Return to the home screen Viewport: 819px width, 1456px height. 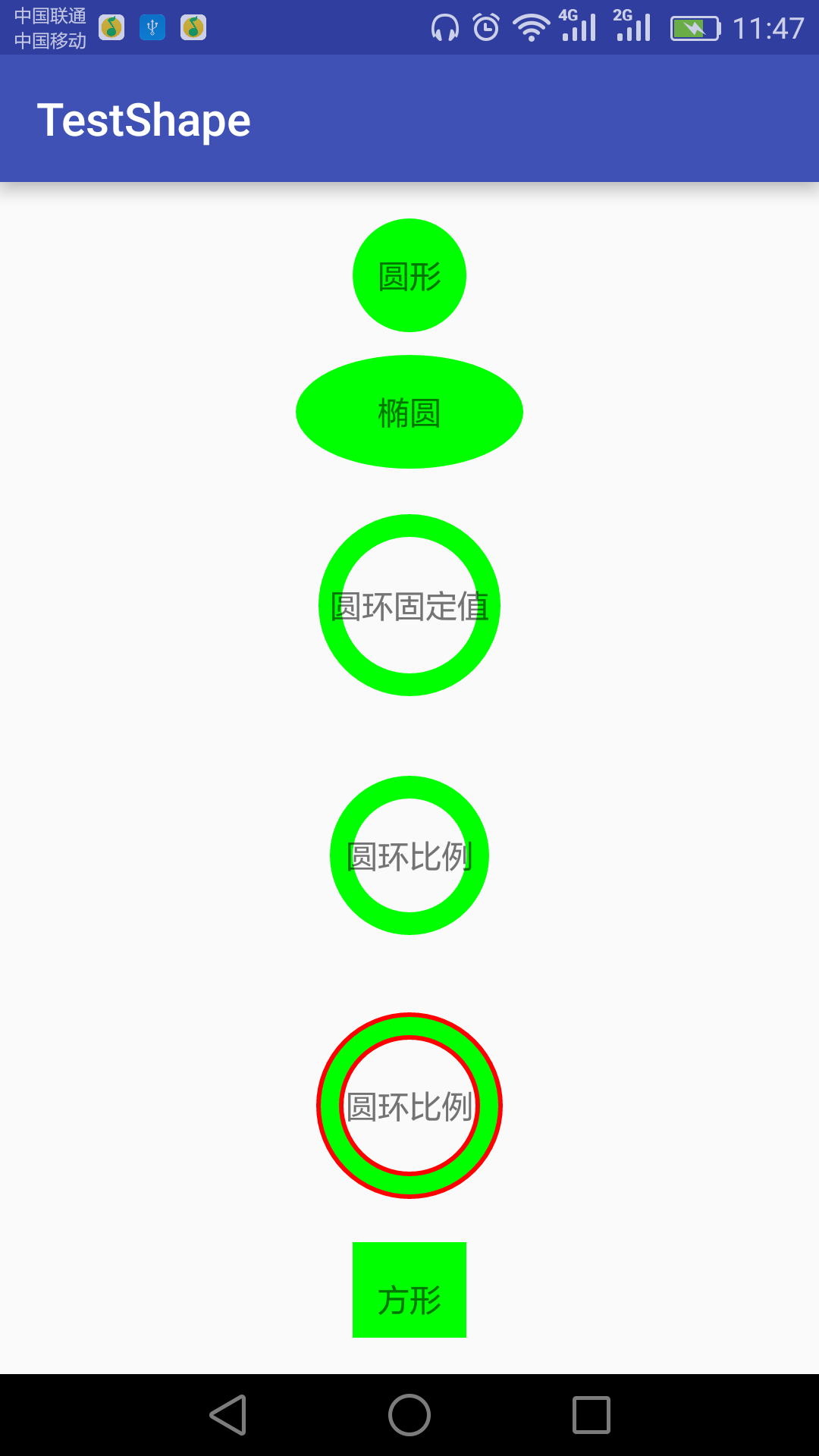(x=409, y=1415)
